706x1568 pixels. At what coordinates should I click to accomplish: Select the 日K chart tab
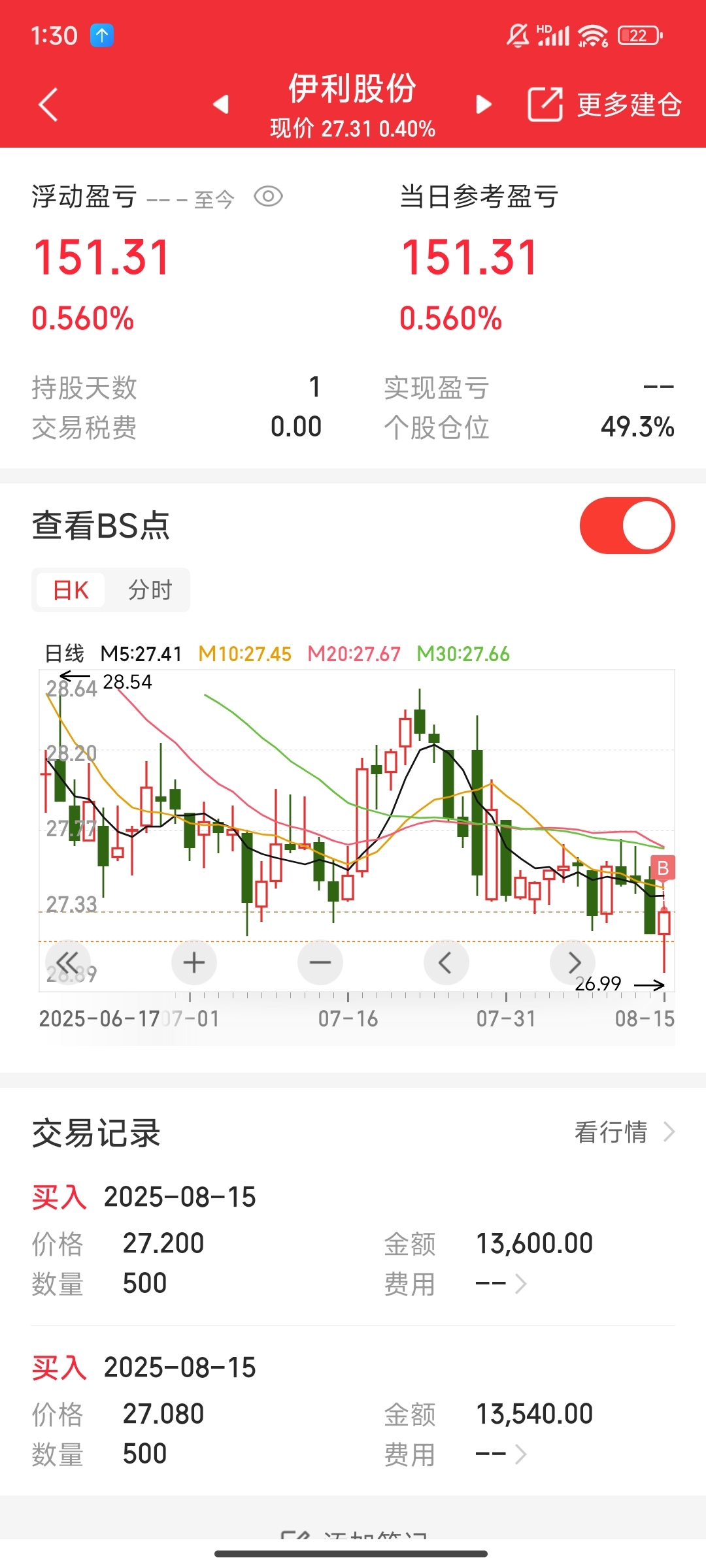pos(71,590)
